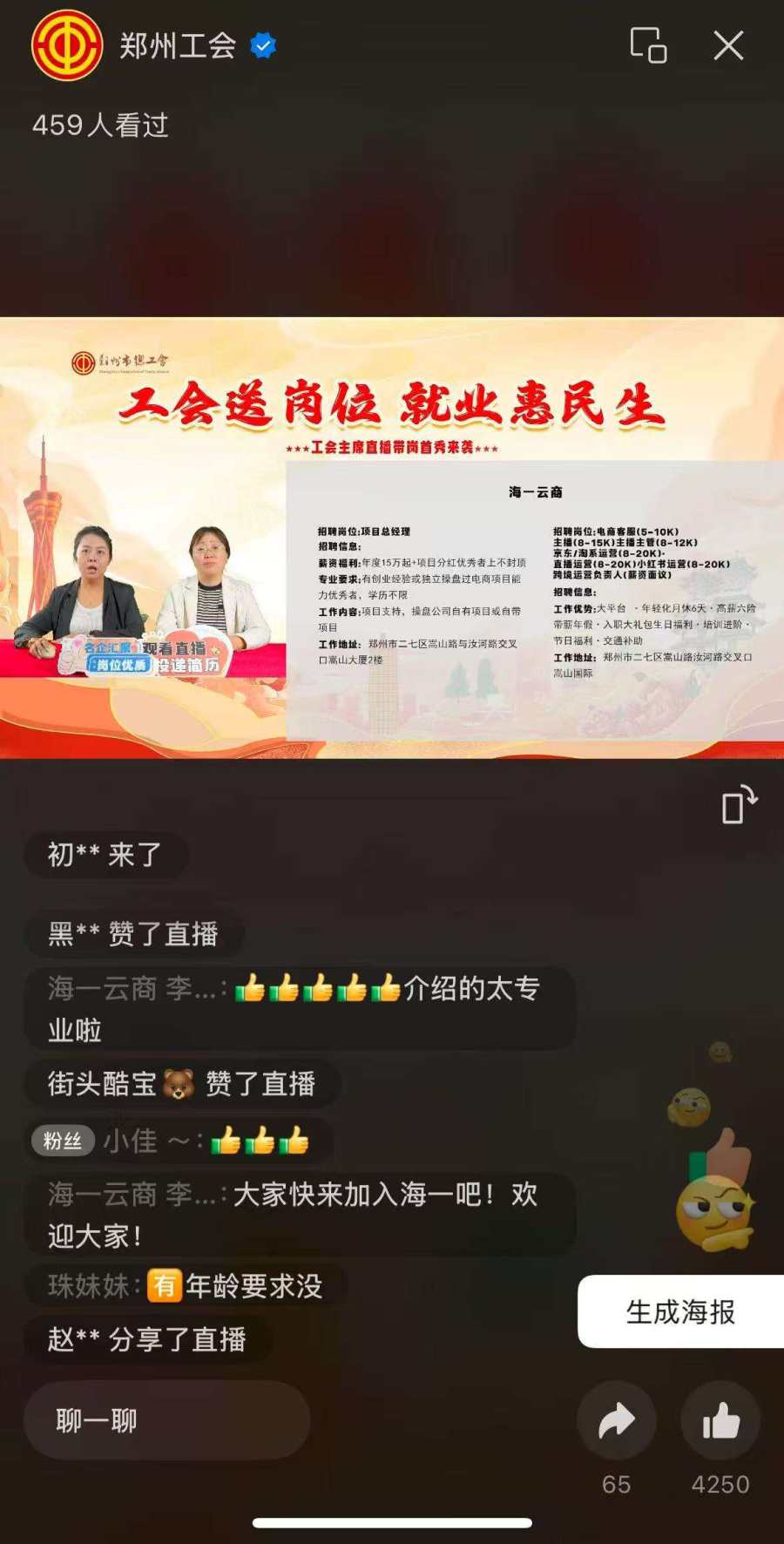The width and height of the screenshot is (784, 1544).
Task: Share this live stream
Action: click(617, 1420)
